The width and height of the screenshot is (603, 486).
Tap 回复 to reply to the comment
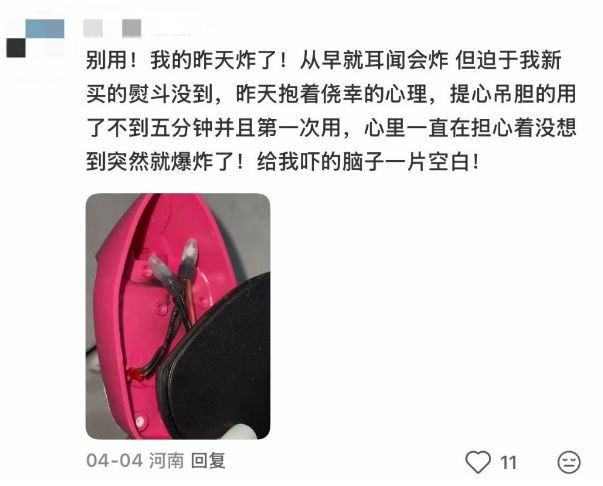208,461
